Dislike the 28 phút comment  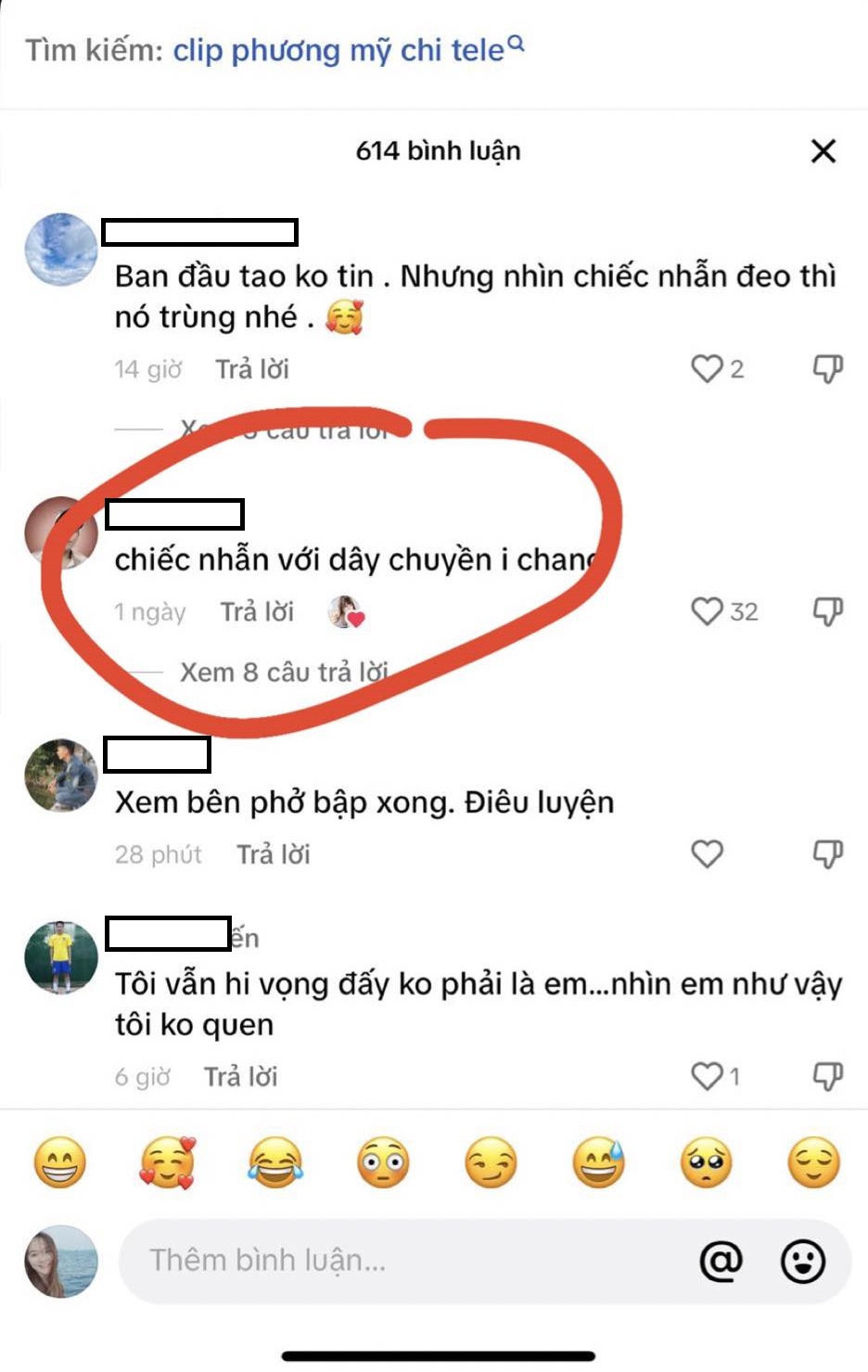pos(827,853)
